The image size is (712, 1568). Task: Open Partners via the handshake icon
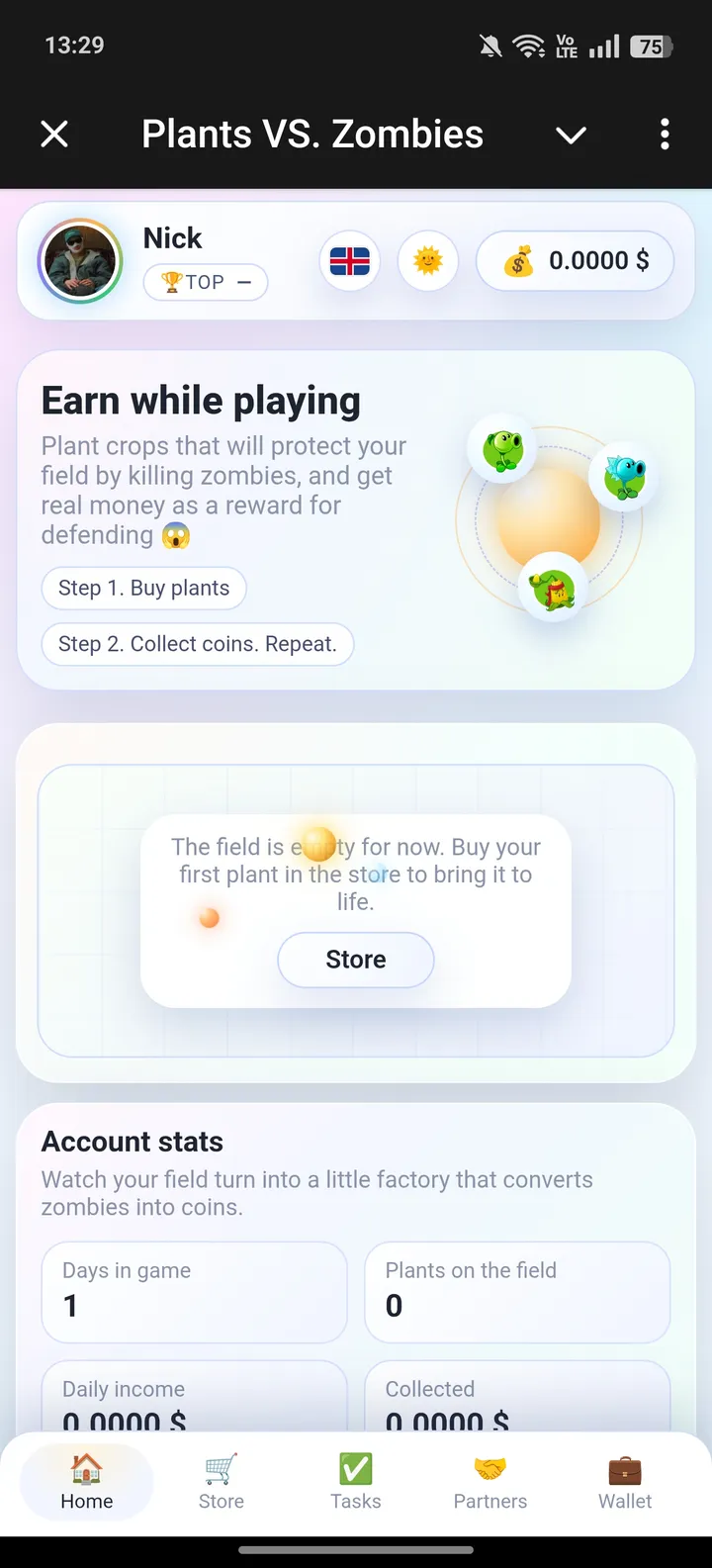[x=489, y=1481]
